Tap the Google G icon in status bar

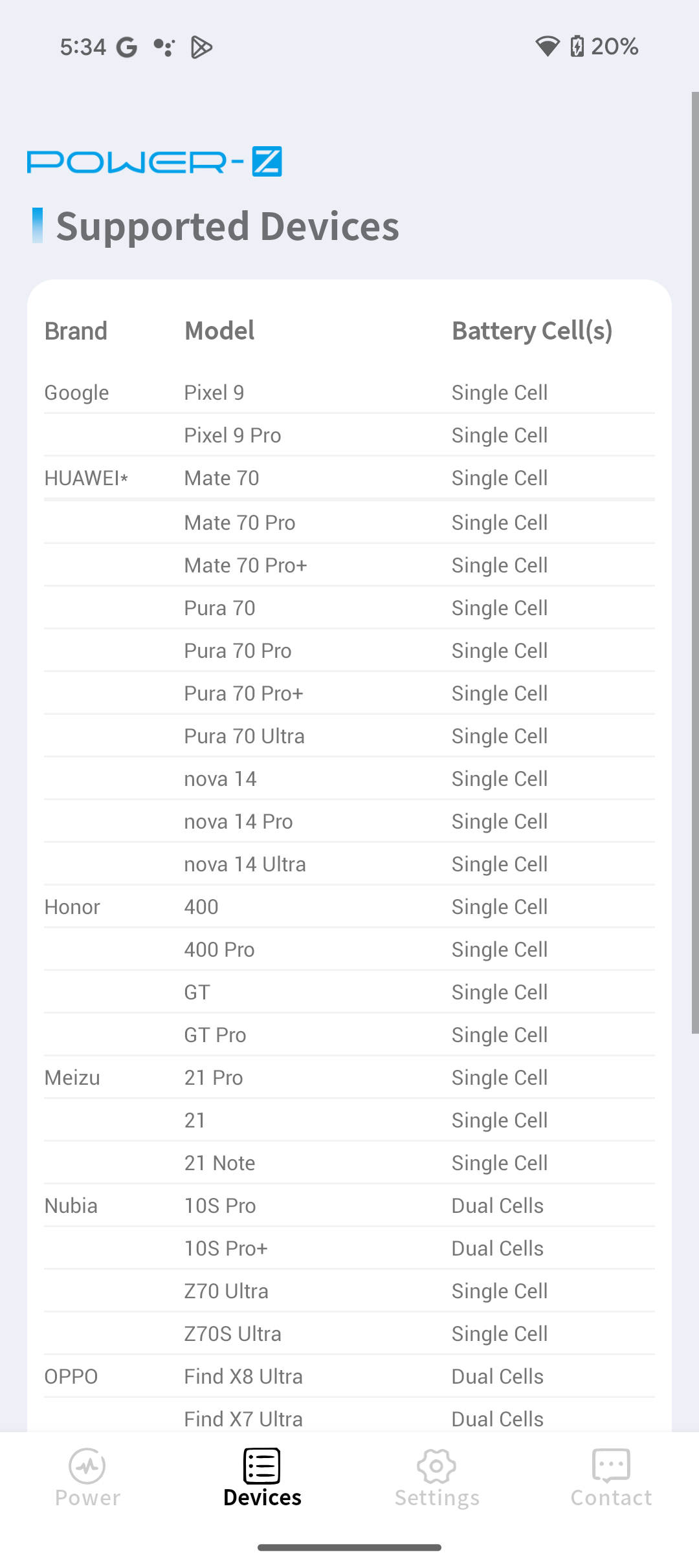[x=127, y=46]
